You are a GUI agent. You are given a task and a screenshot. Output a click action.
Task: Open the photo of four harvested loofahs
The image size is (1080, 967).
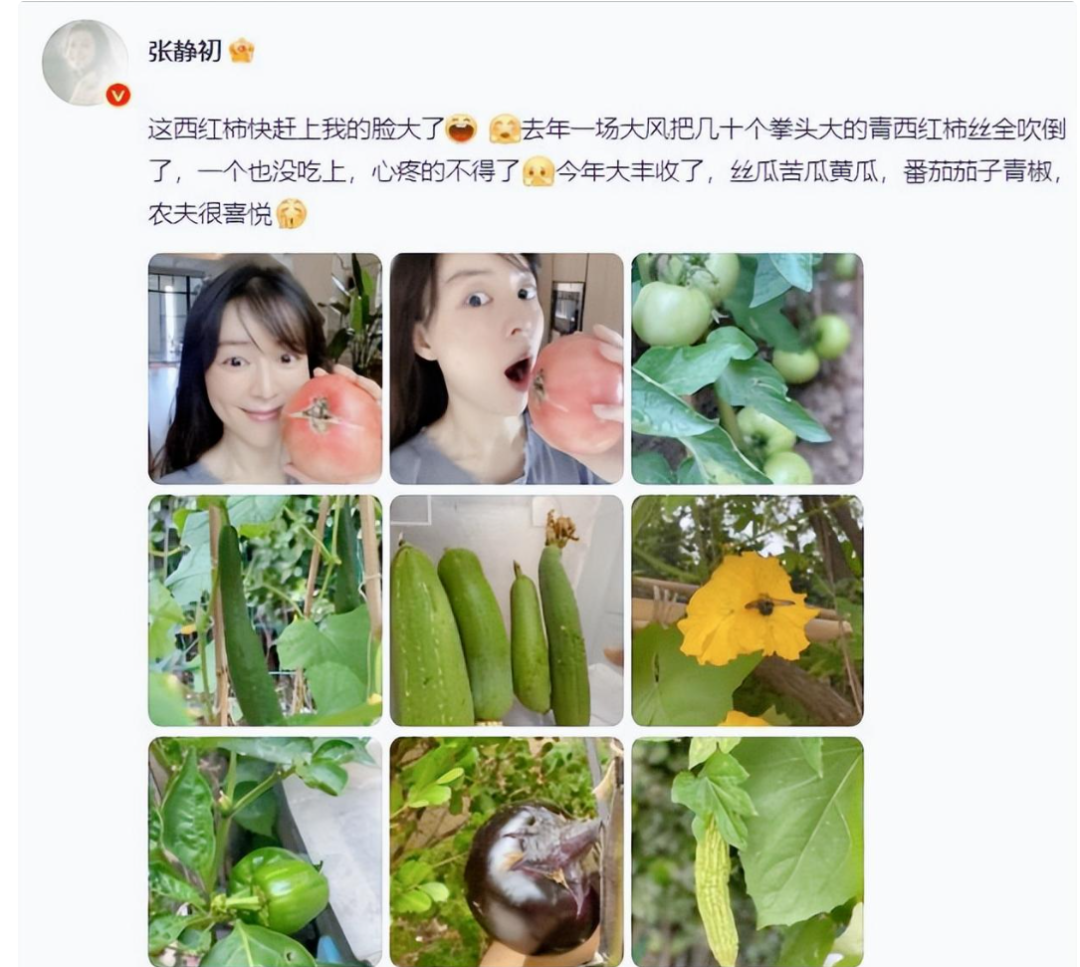pyautogui.click(x=506, y=610)
